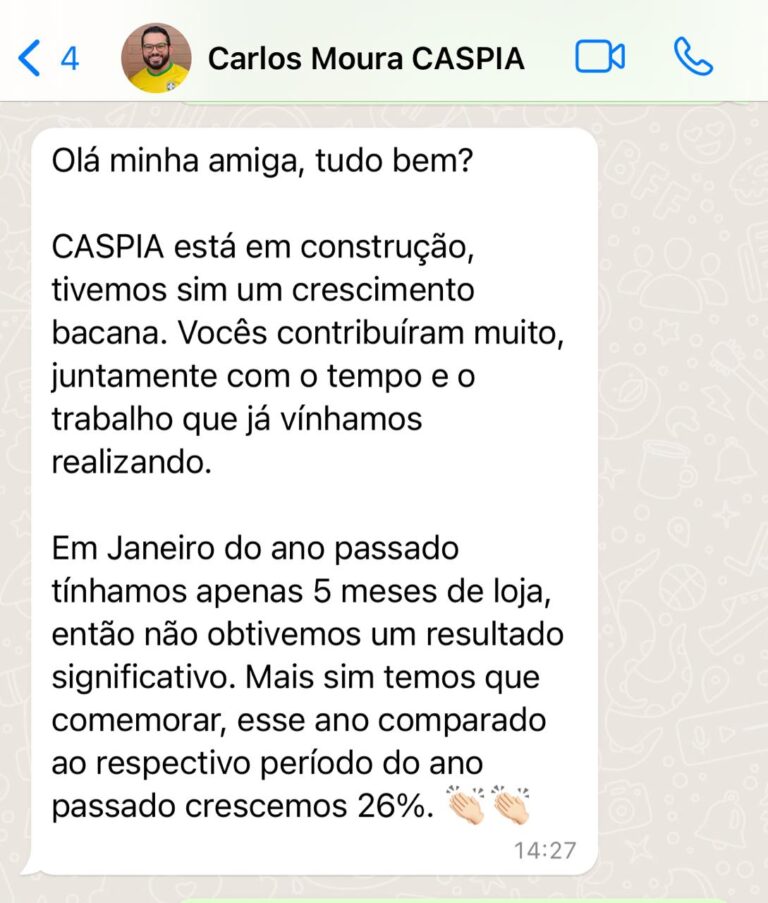
Task: Open Carlos Moura CASPIA's profile photo
Action: [155, 58]
